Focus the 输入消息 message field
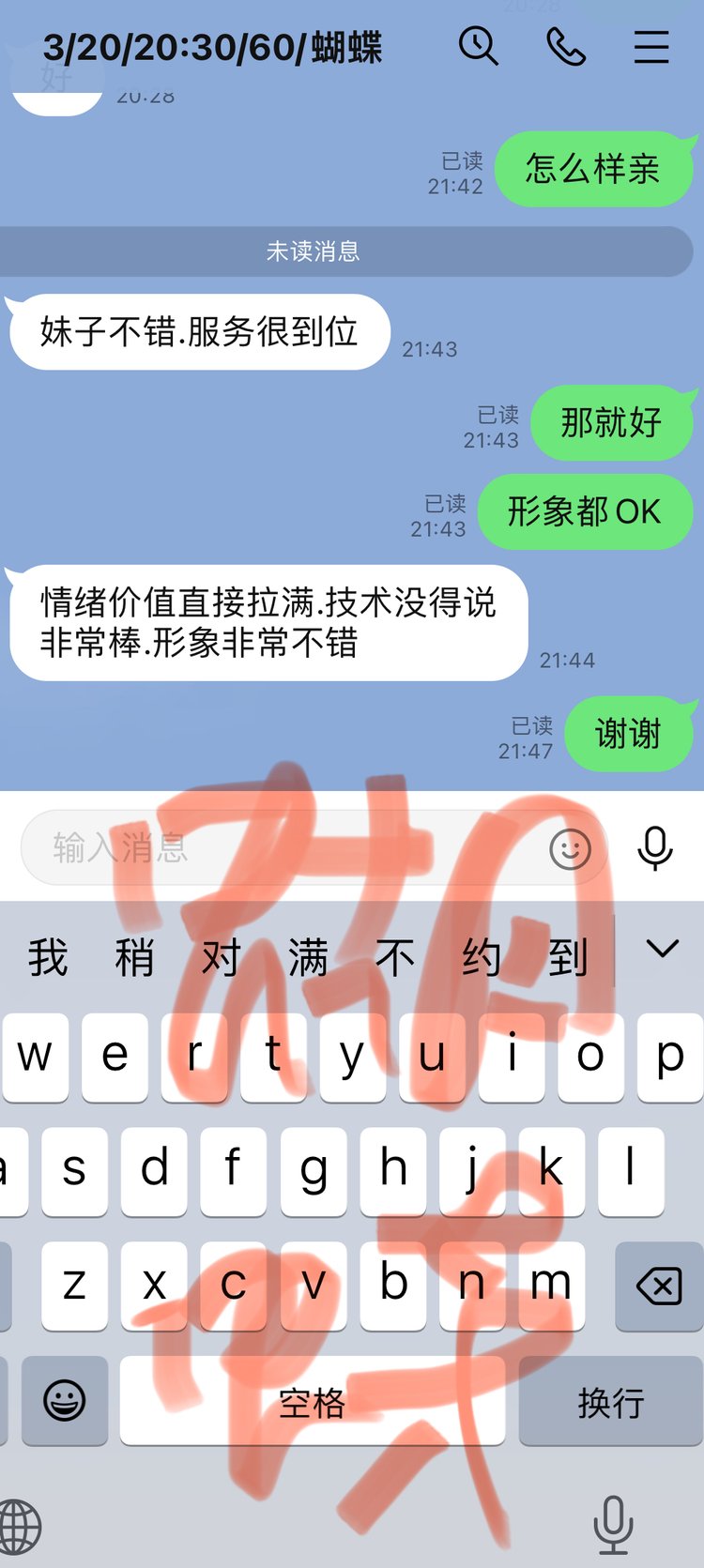Viewport: 704px width, 1568px height. [x=282, y=847]
